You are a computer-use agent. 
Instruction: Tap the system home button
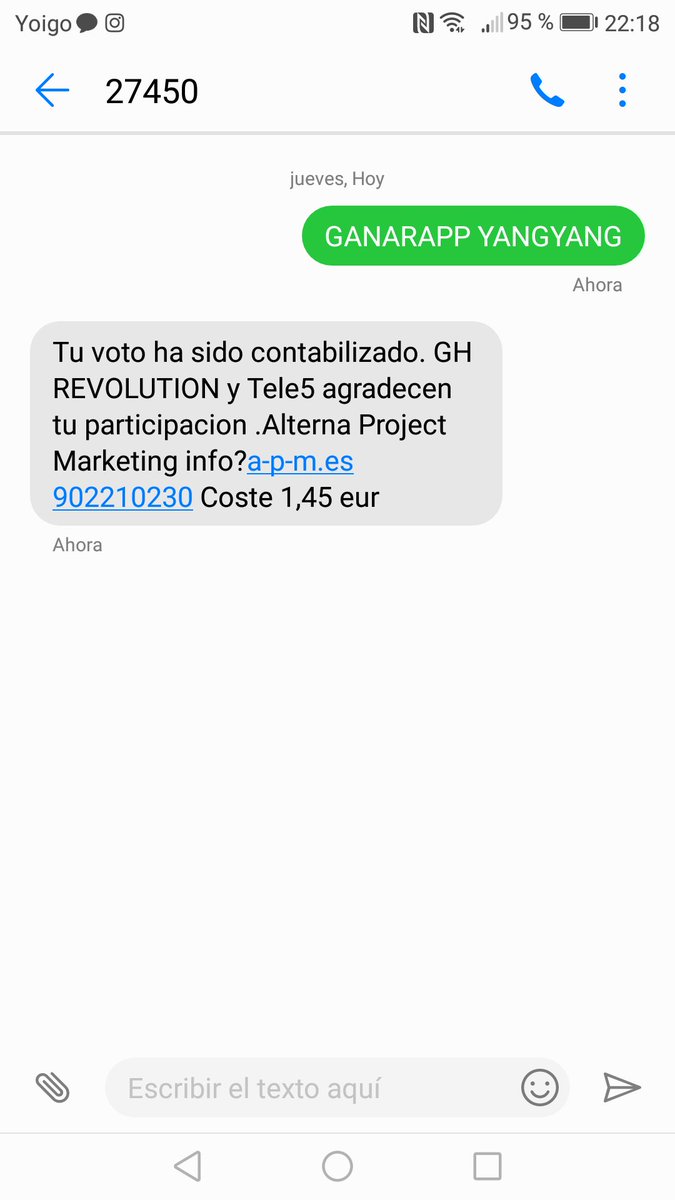337,1166
